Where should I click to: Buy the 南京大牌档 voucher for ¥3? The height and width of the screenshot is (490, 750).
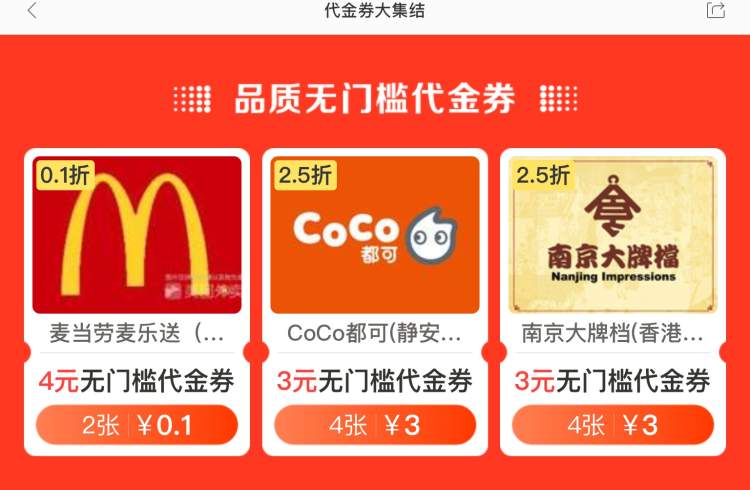click(612, 425)
